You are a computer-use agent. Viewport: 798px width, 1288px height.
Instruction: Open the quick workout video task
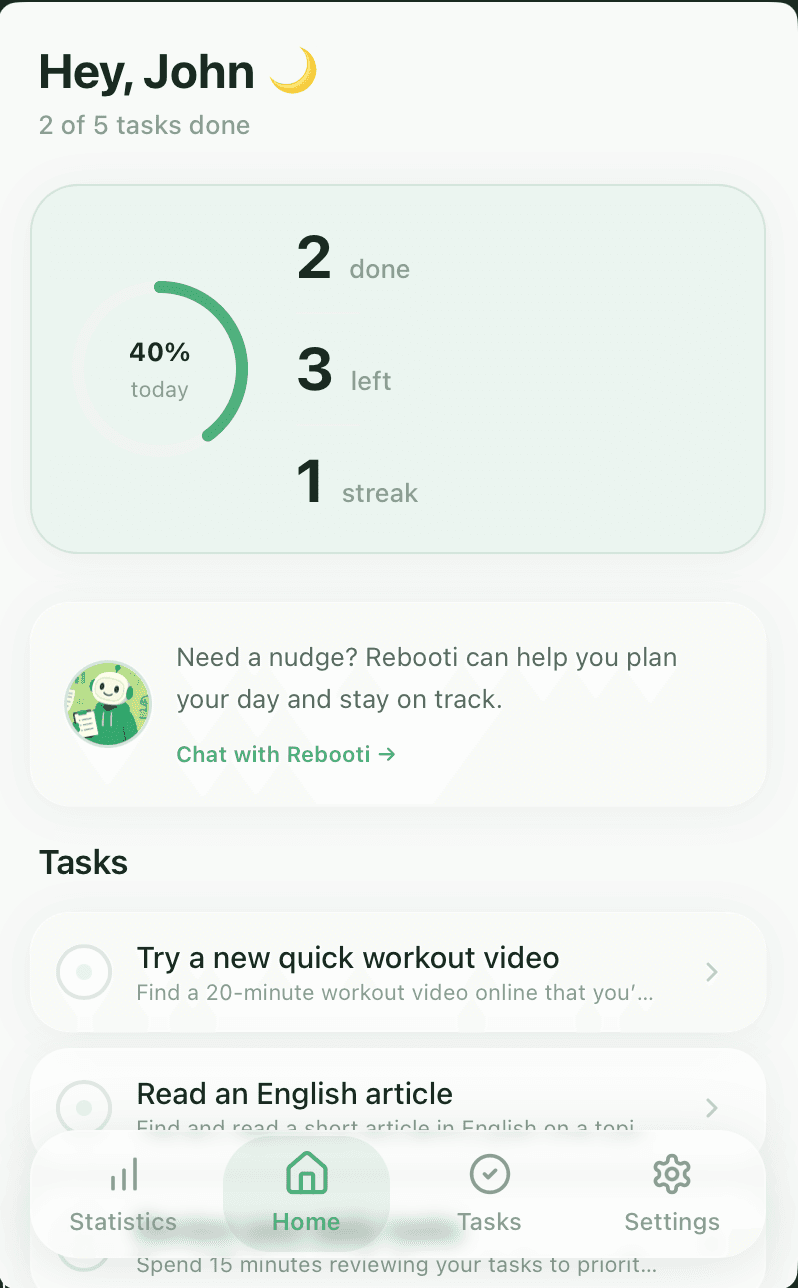(400, 971)
